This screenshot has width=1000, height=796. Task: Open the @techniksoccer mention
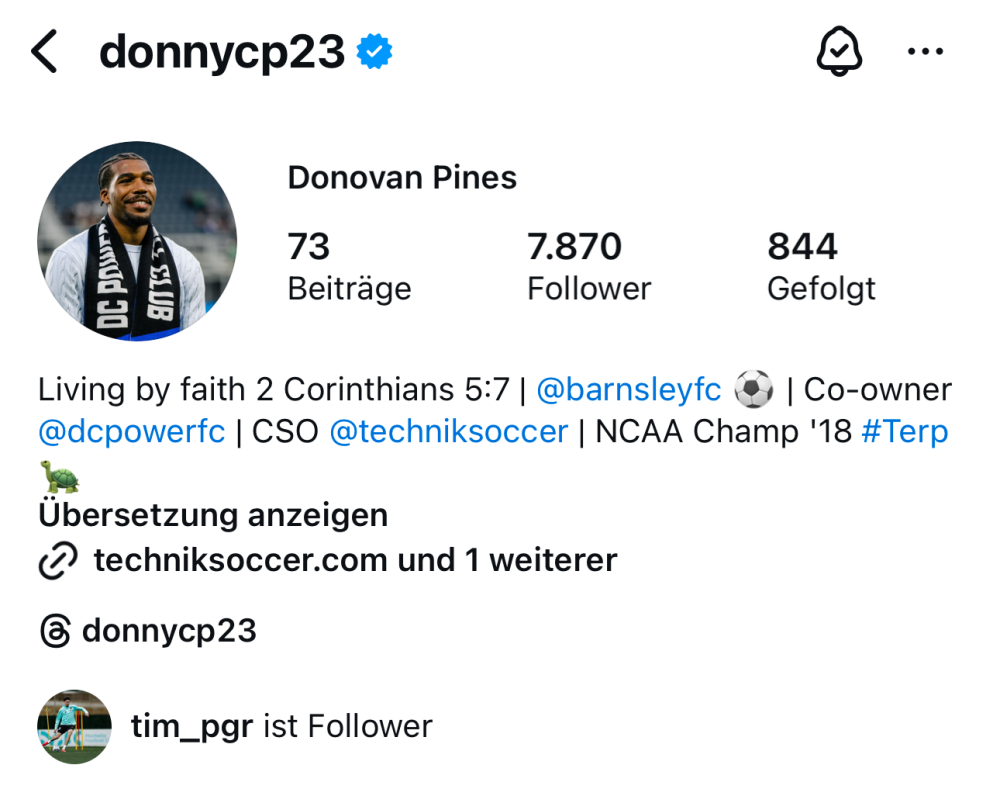[447, 432]
